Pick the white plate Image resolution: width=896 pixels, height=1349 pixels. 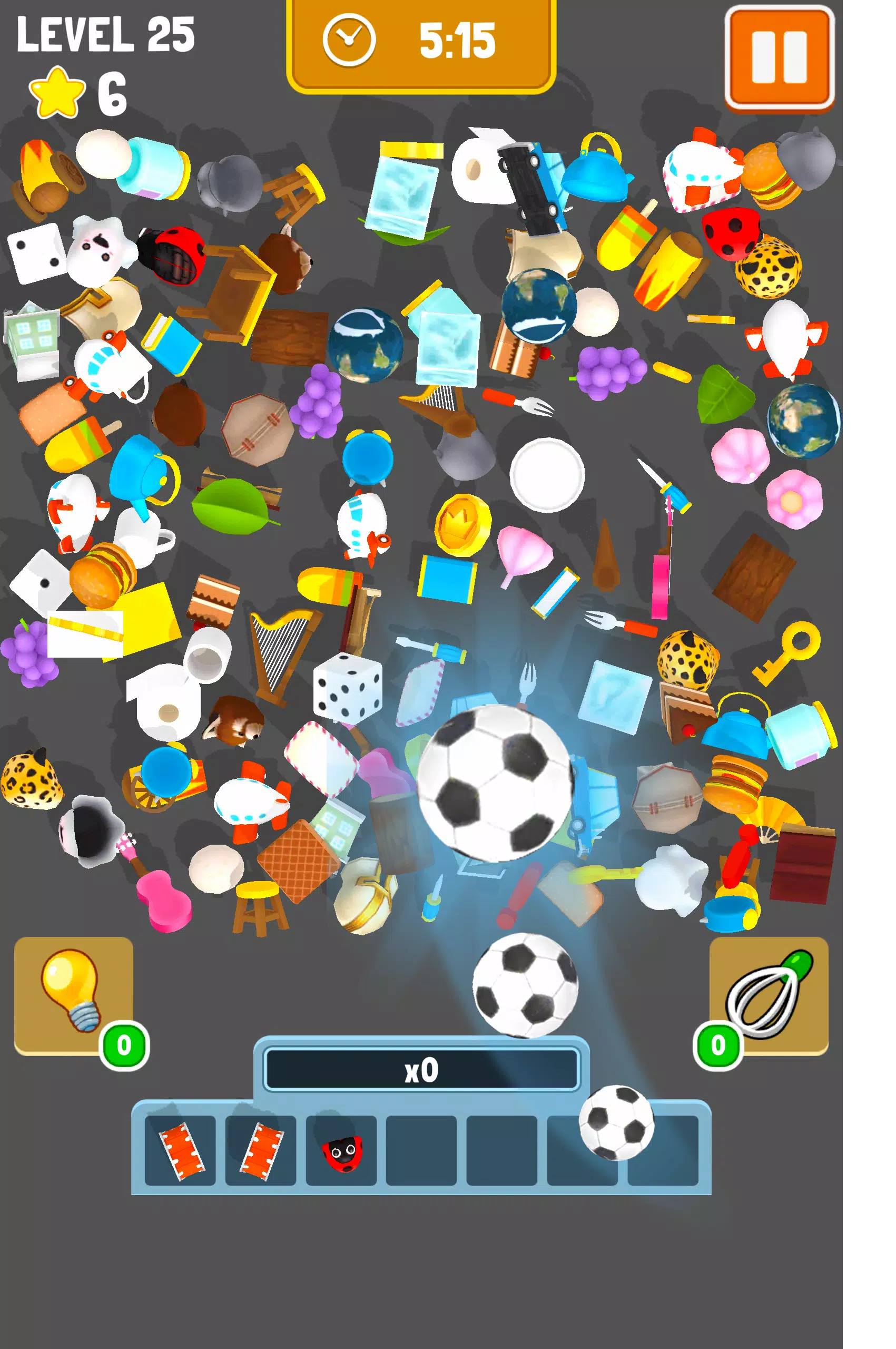pyautogui.click(x=547, y=474)
